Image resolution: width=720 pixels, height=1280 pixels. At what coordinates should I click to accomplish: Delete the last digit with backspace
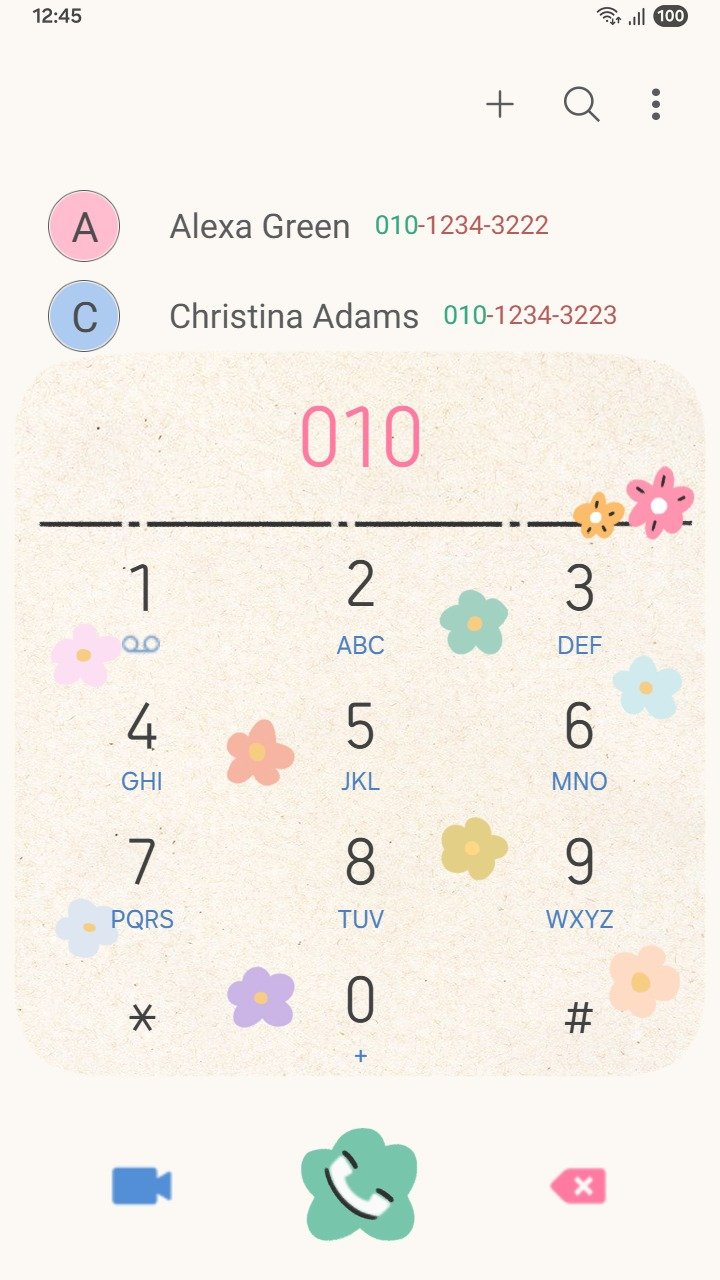point(578,1186)
